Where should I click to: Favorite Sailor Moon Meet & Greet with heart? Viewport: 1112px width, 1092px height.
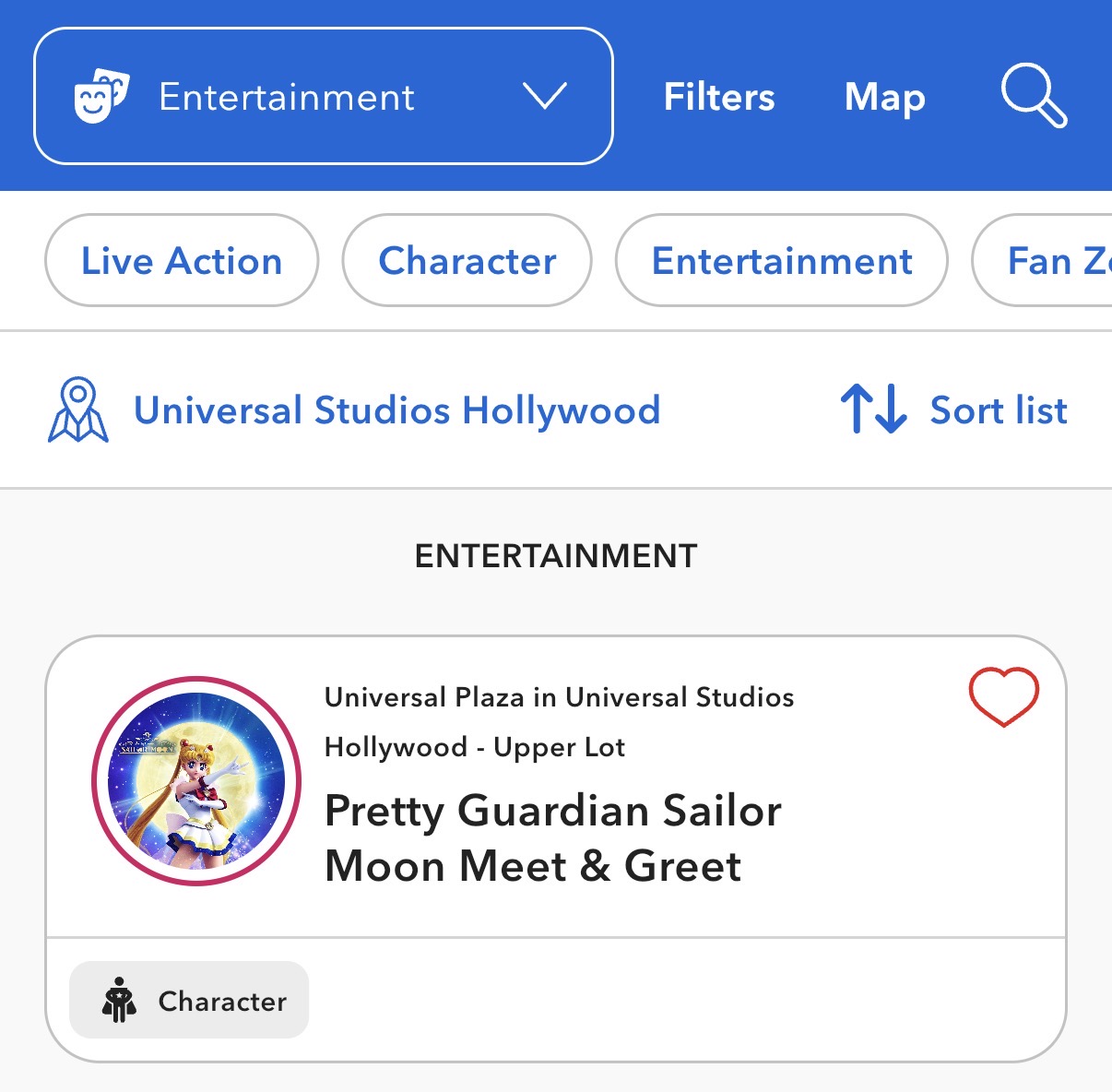click(1003, 697)
